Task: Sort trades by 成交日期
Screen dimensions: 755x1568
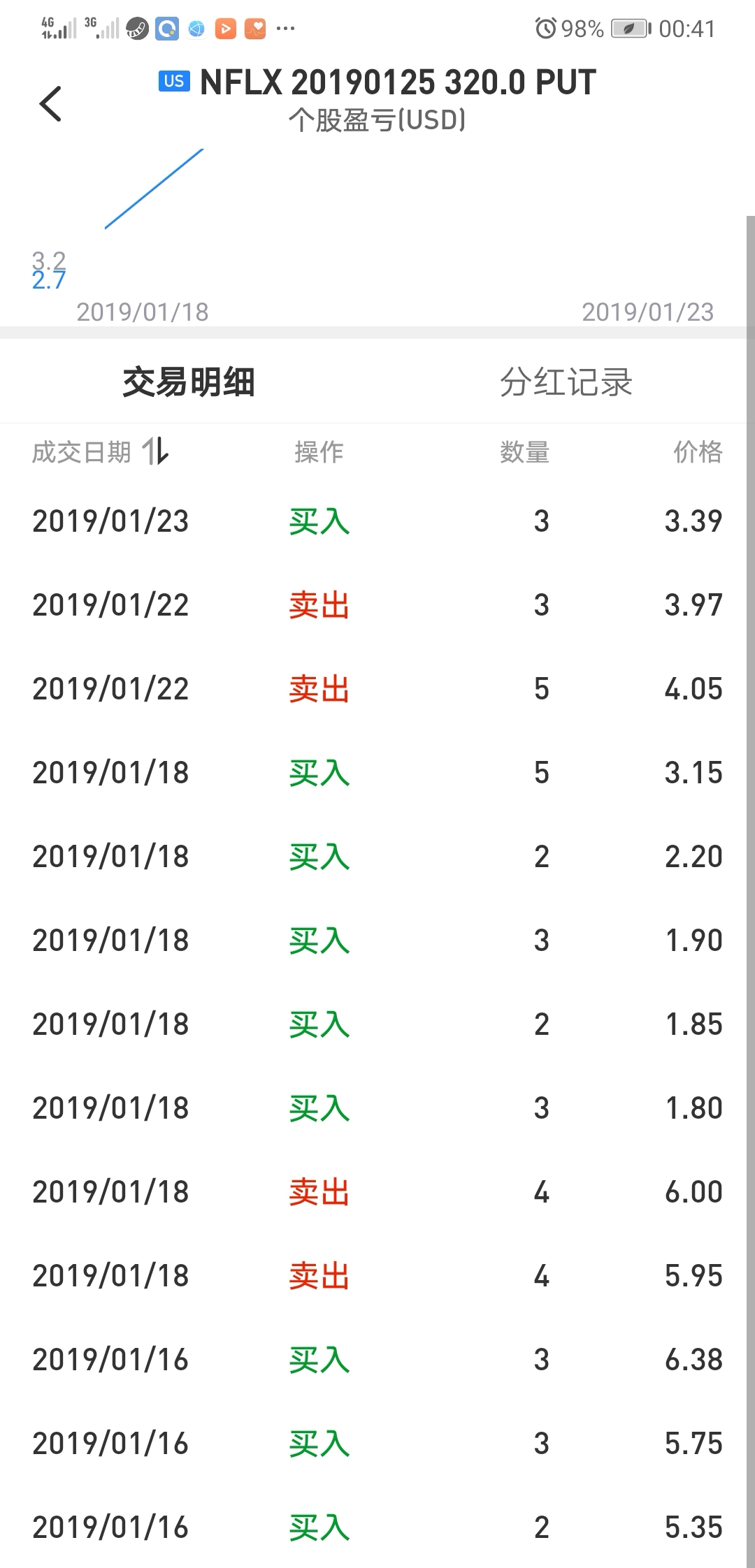Action: [101, 451]
